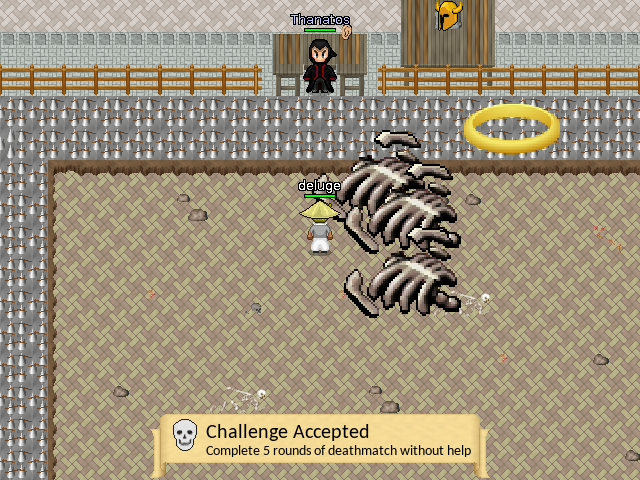Tap the golden ring on the ground
Screen dimensions: 640x480
tap(511, 127)
